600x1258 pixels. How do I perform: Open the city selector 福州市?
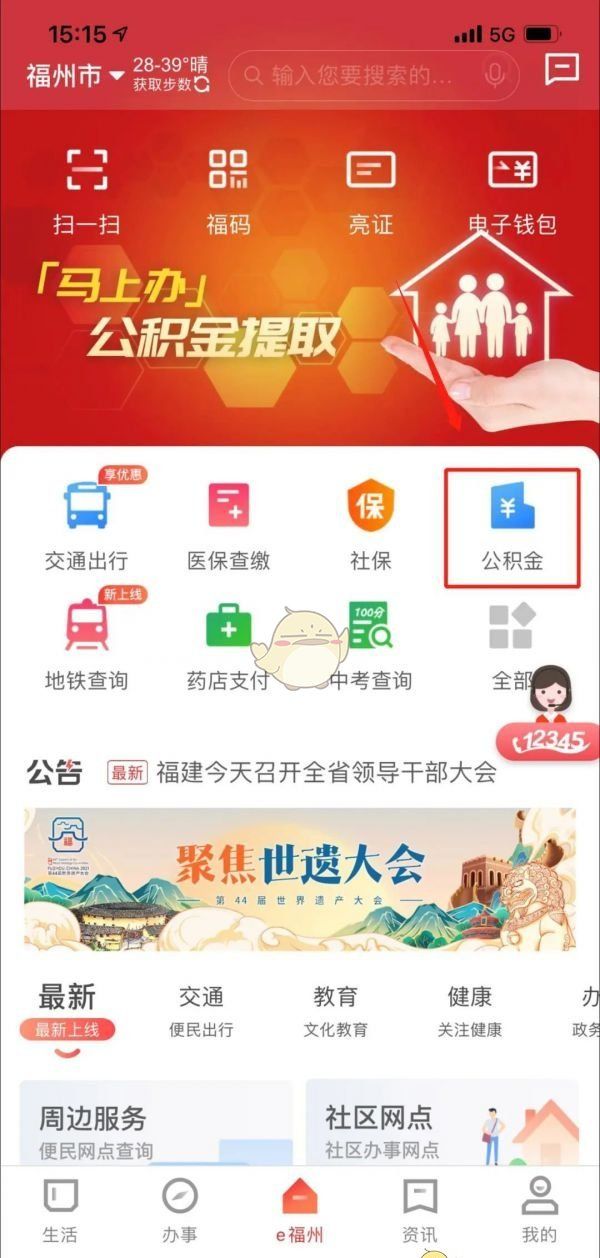pyautogui.click(x=74, y=76)
